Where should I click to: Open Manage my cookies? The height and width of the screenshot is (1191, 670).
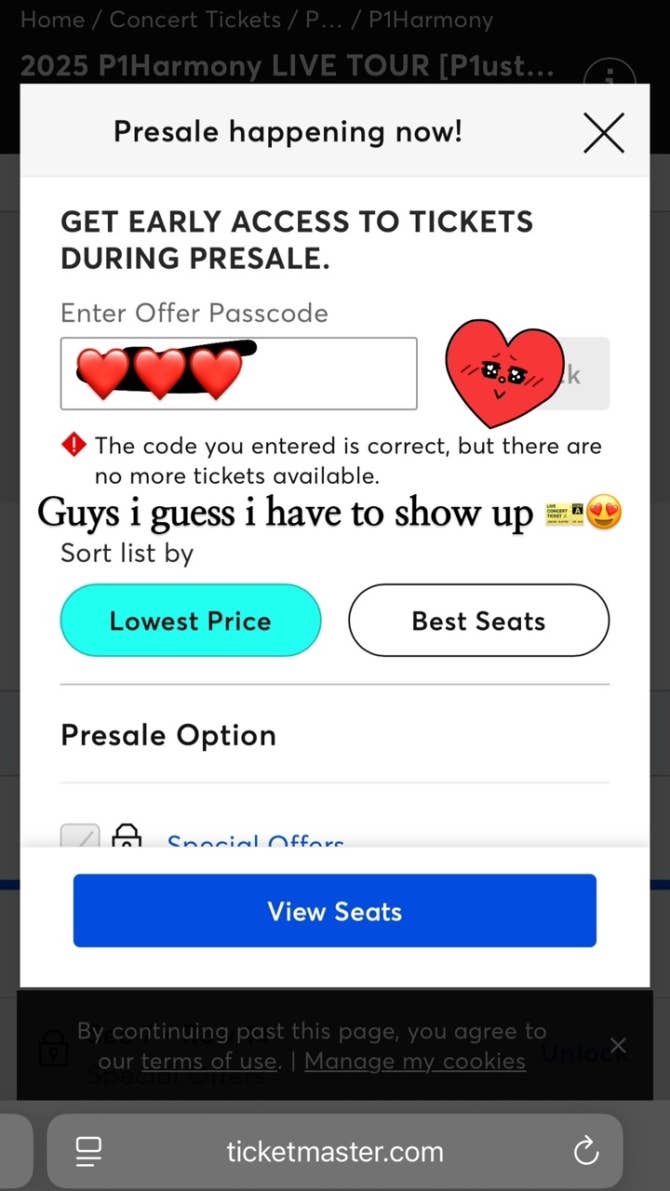pos(415,1061)
